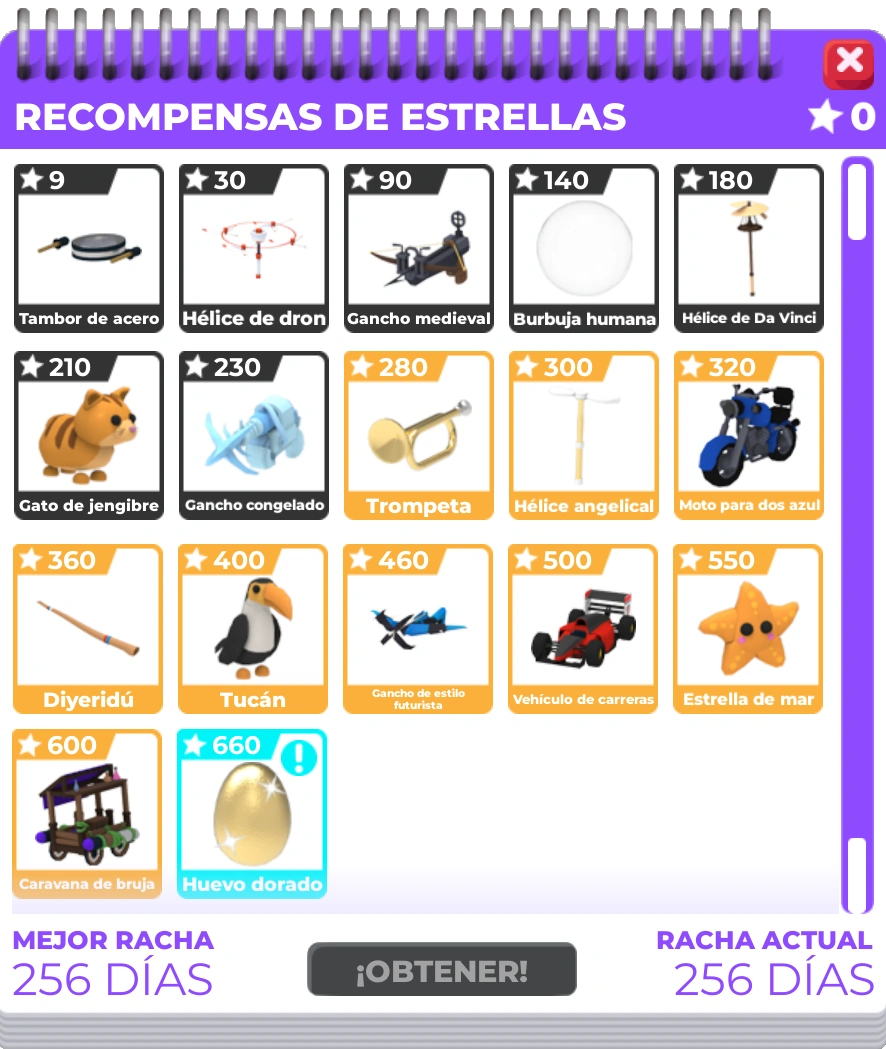Screen dimensions: 886x1049
Task: Select the Gato de jengibre pet
Action: coord(88,435)
